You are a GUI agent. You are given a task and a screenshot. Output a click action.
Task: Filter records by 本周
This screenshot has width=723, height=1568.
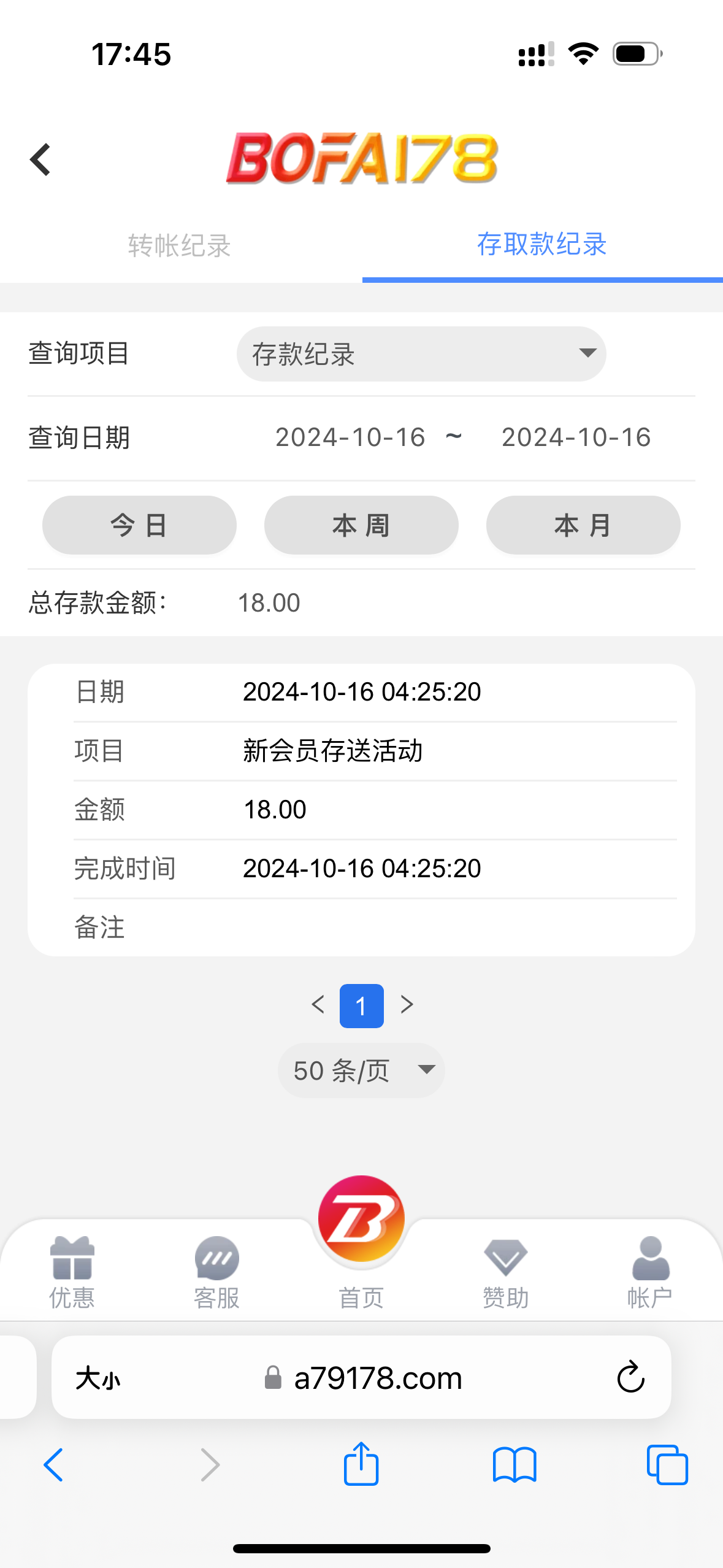coord(361,525)
